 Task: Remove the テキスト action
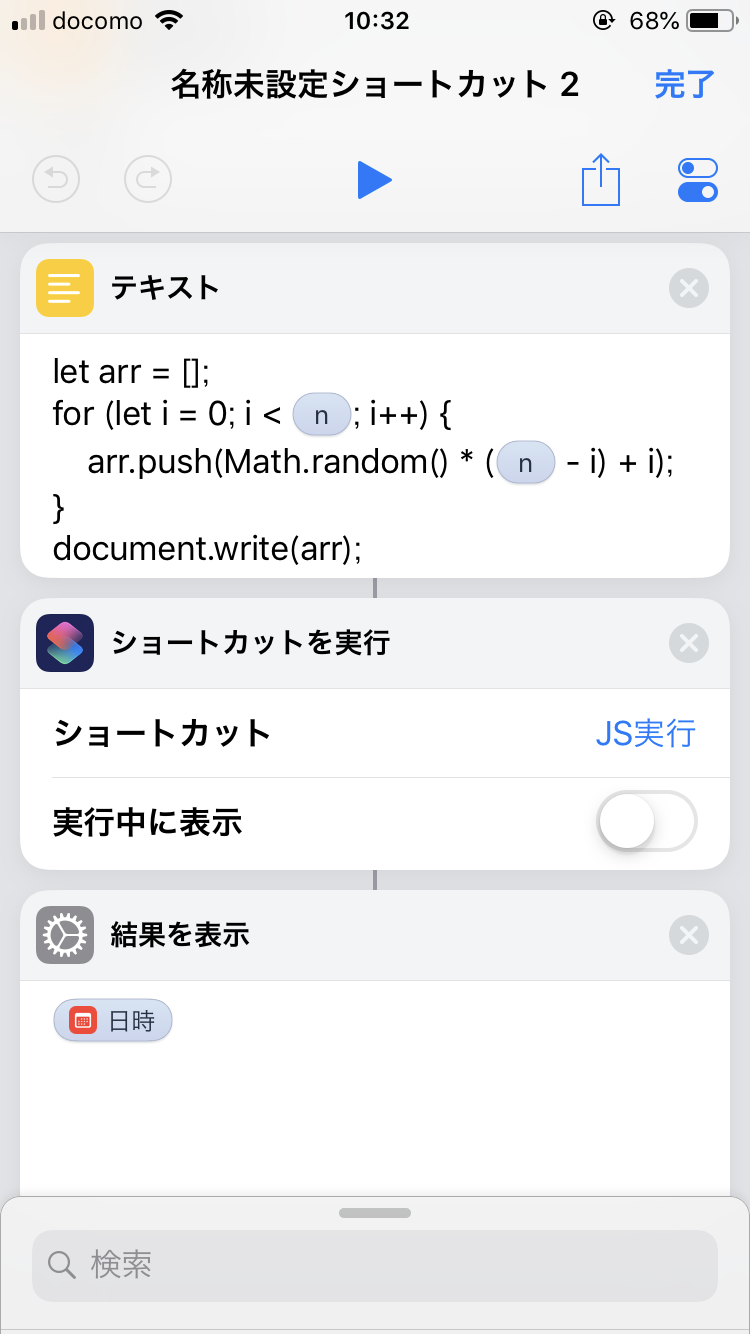coord(688,288)
